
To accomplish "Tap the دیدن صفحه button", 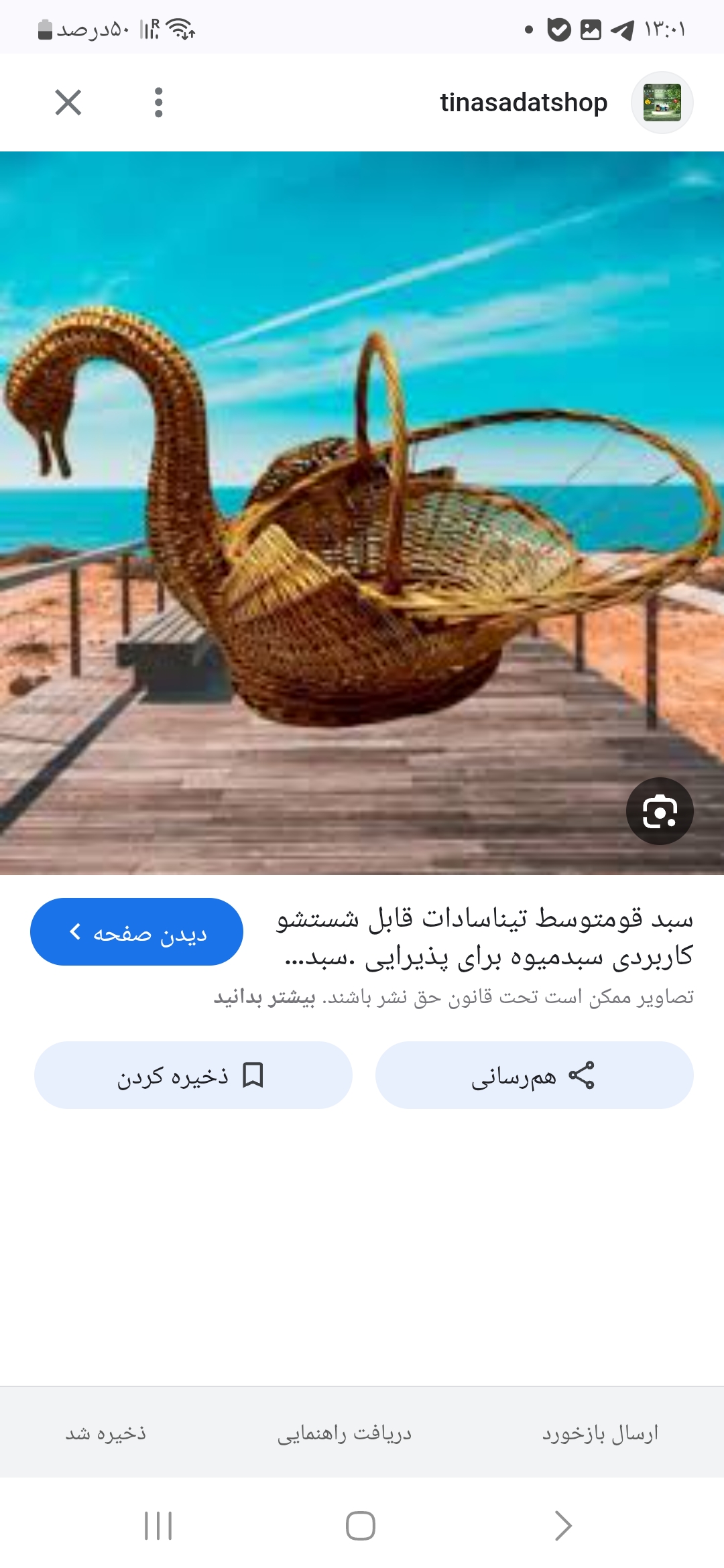I will [137, 932].
